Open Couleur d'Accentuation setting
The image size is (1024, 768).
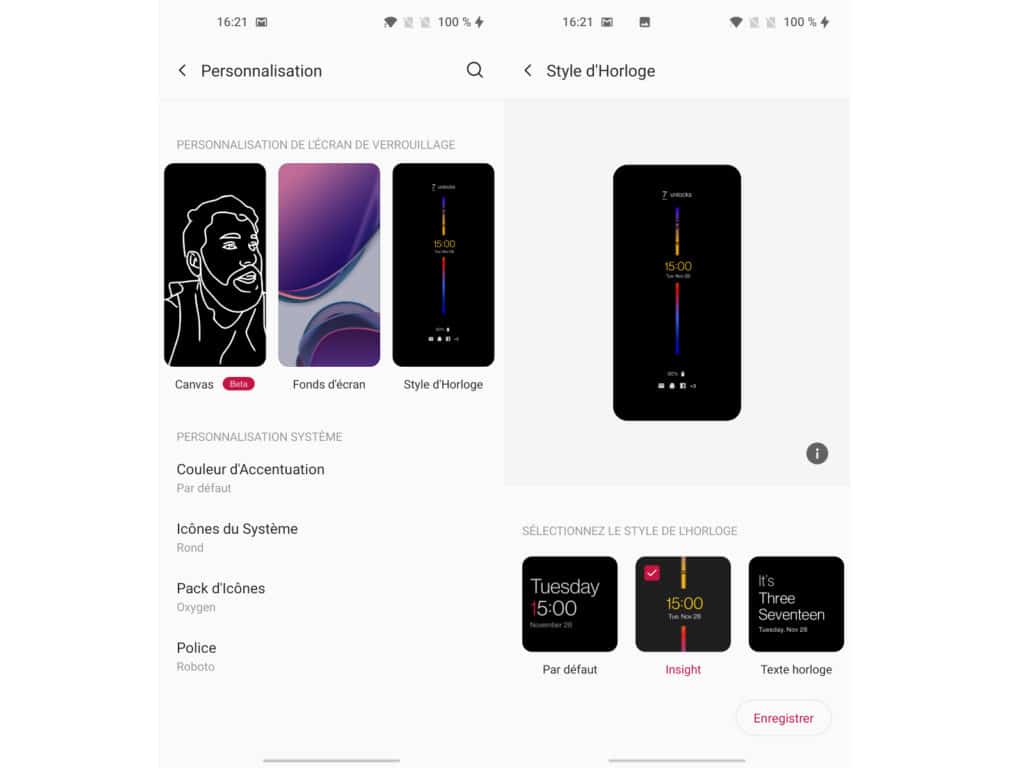[x=251, y=477]
